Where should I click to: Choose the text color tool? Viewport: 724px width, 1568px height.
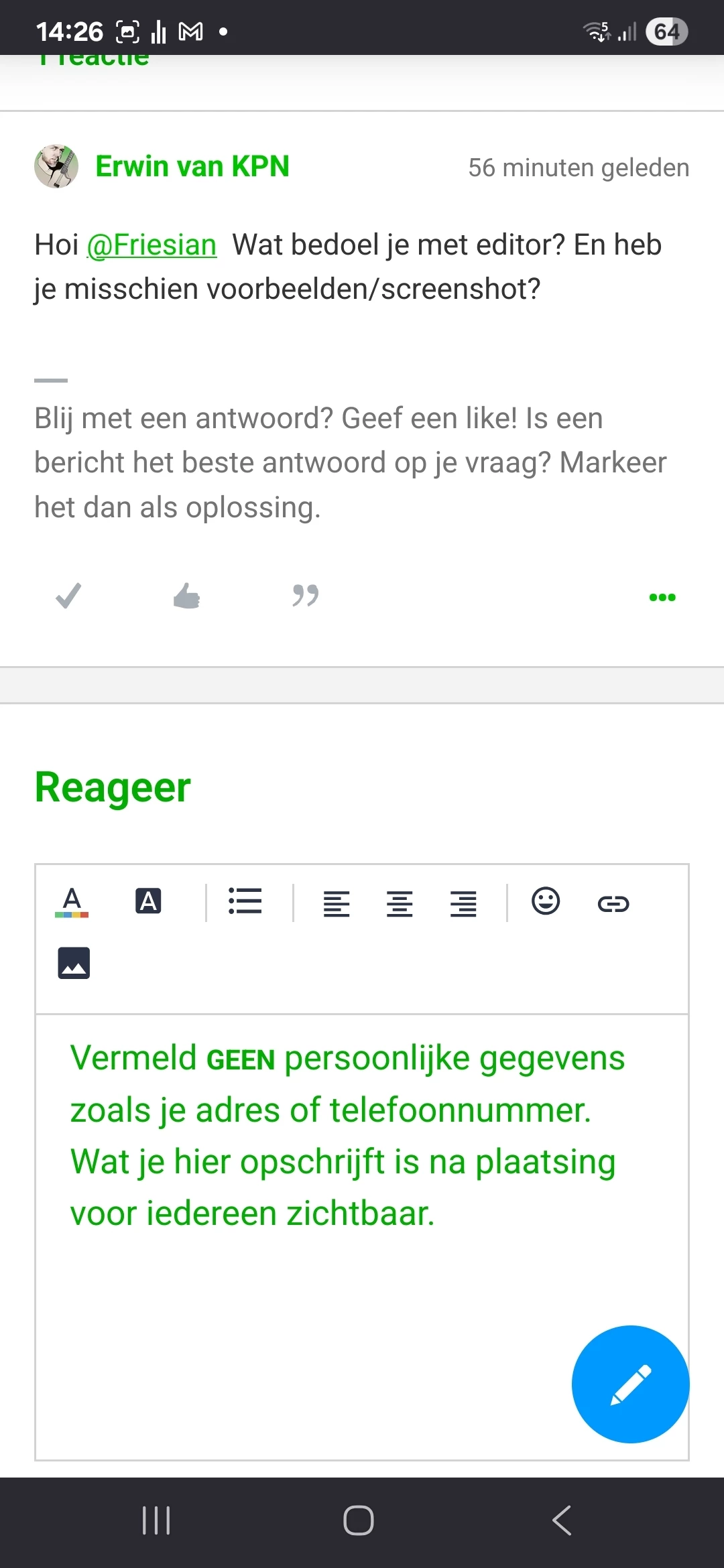coord(72,902)
